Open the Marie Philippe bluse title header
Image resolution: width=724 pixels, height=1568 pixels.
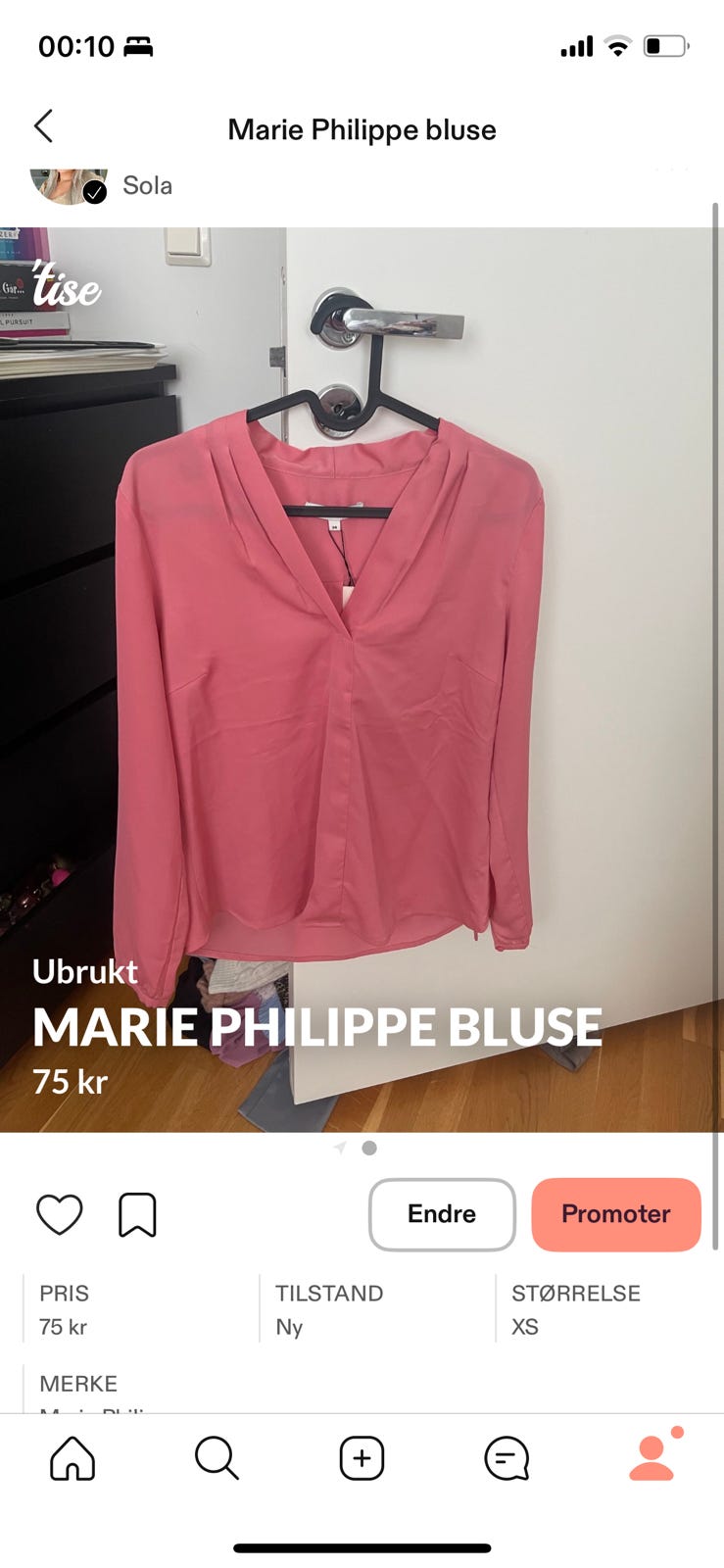(362, 128)
